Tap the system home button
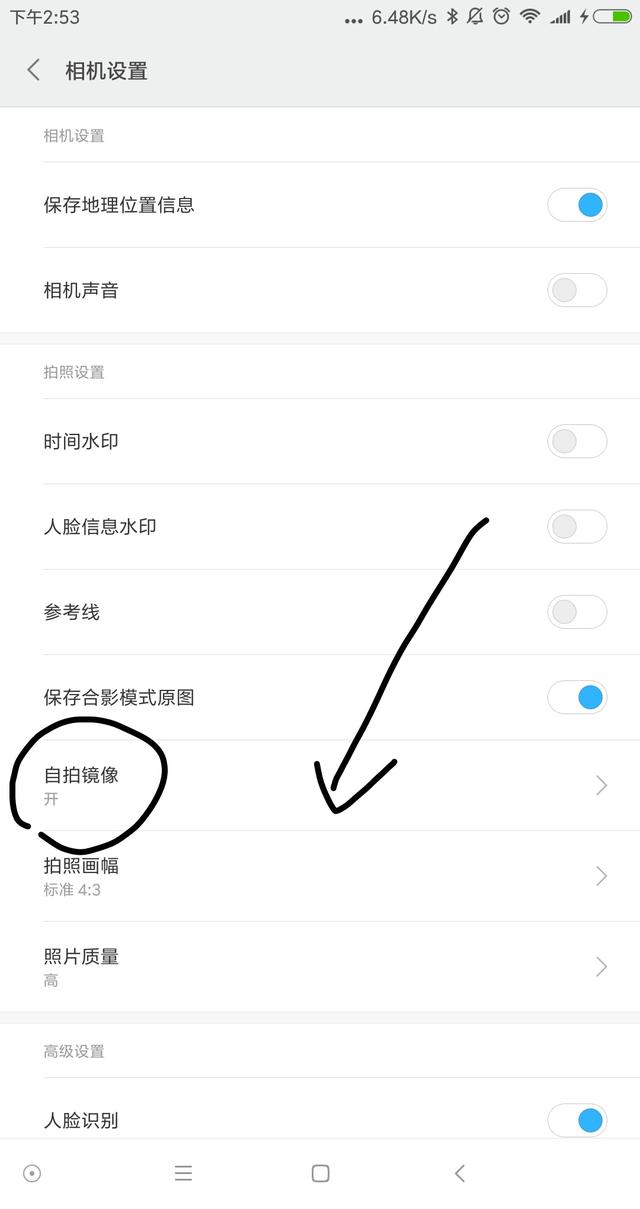 [x=320, y=1174]
